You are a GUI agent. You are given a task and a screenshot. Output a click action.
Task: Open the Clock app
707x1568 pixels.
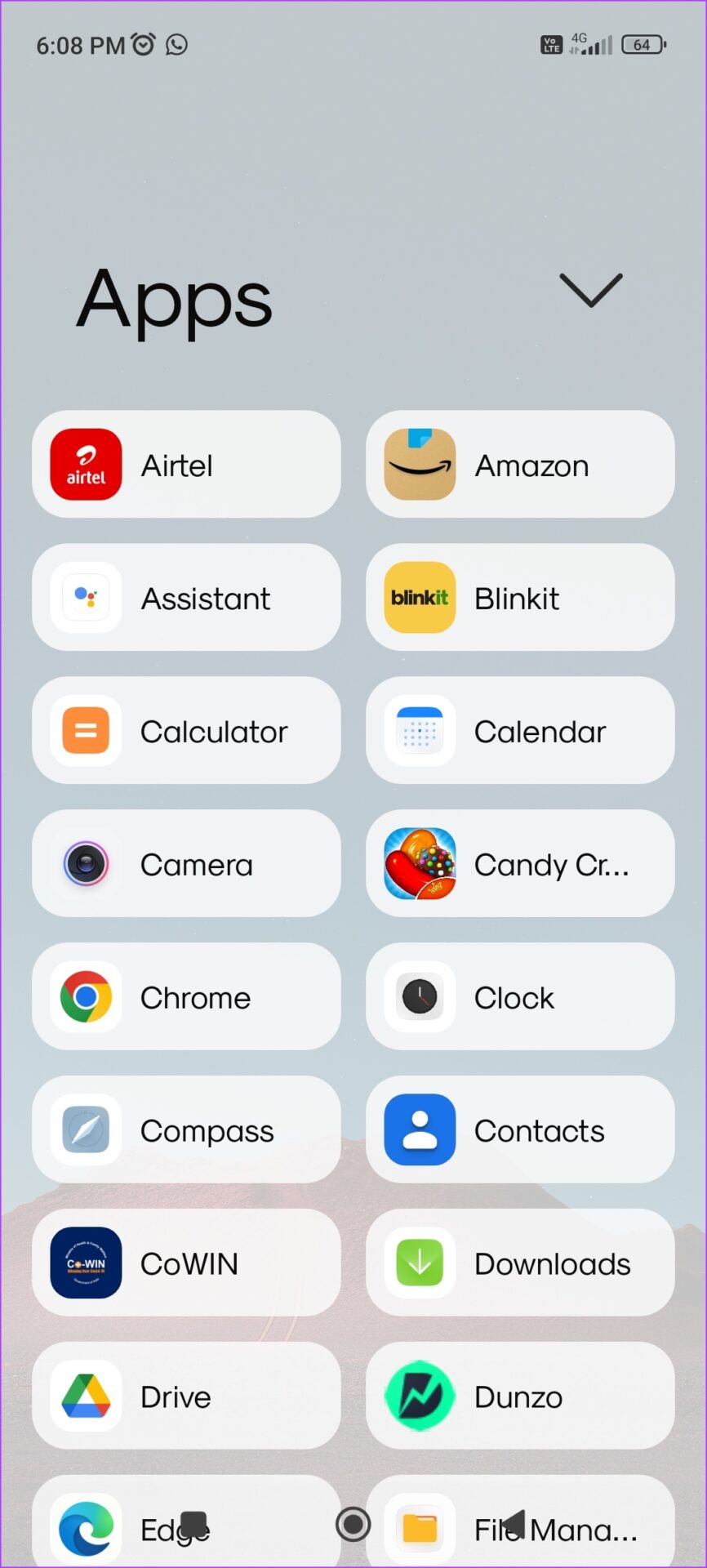pos(520,996)
